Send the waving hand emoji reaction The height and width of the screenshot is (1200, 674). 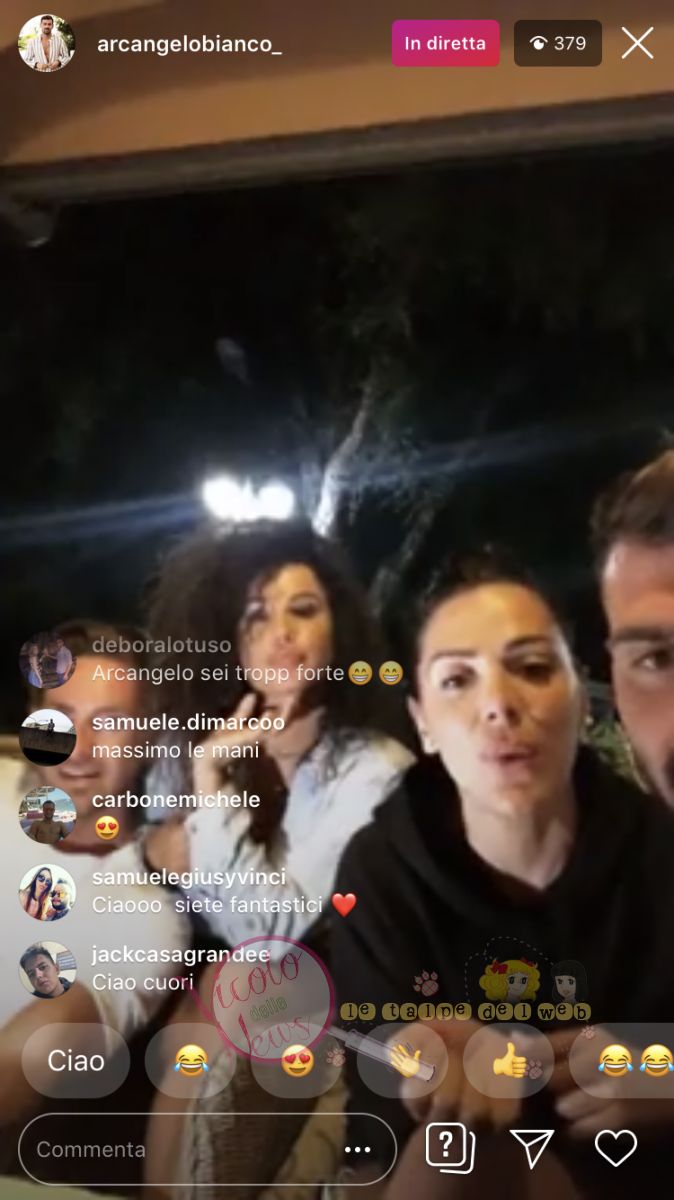[404, 1061]
